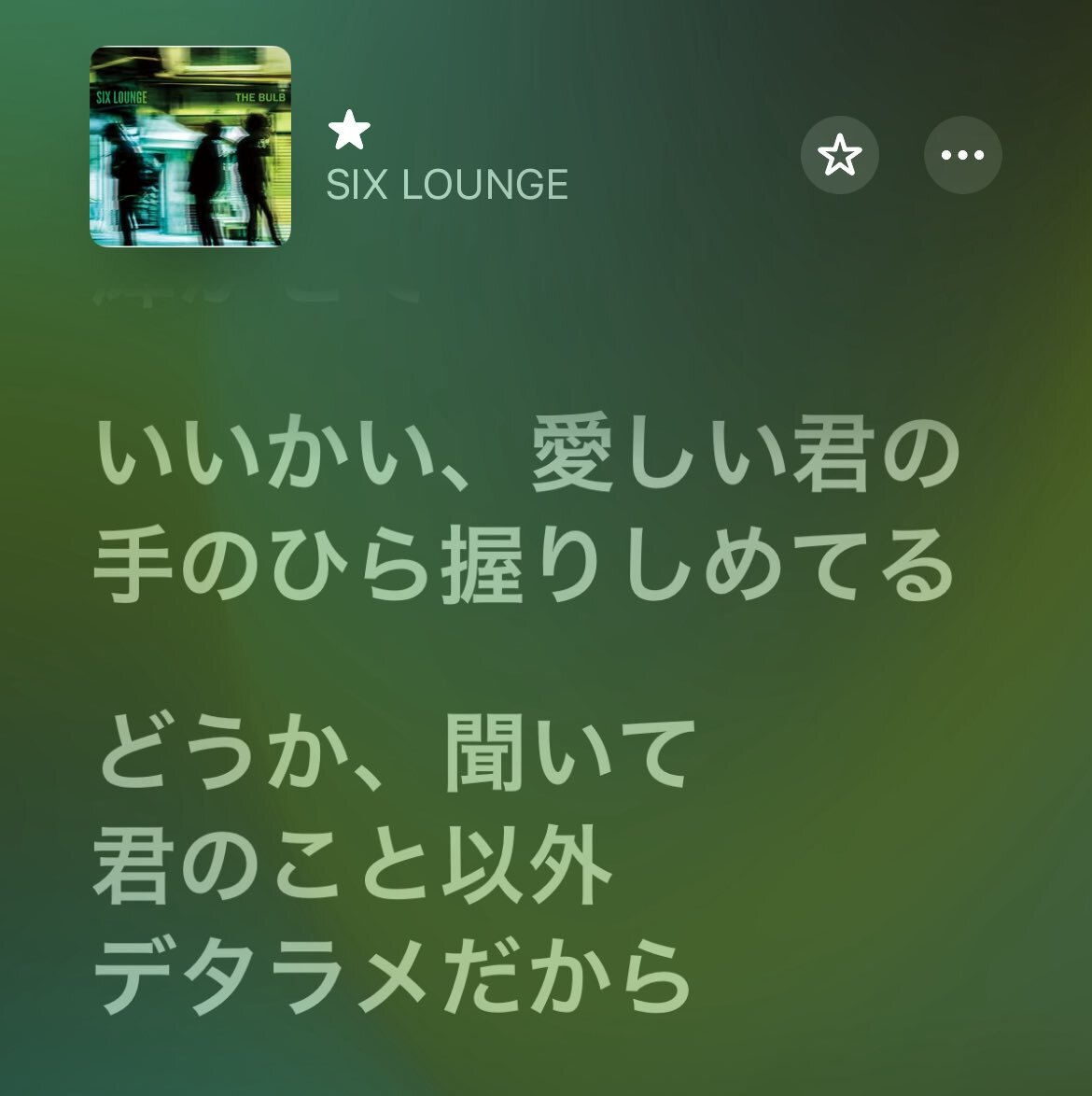Favorite this song with the star button
1092x1096 pixels.
839,155
